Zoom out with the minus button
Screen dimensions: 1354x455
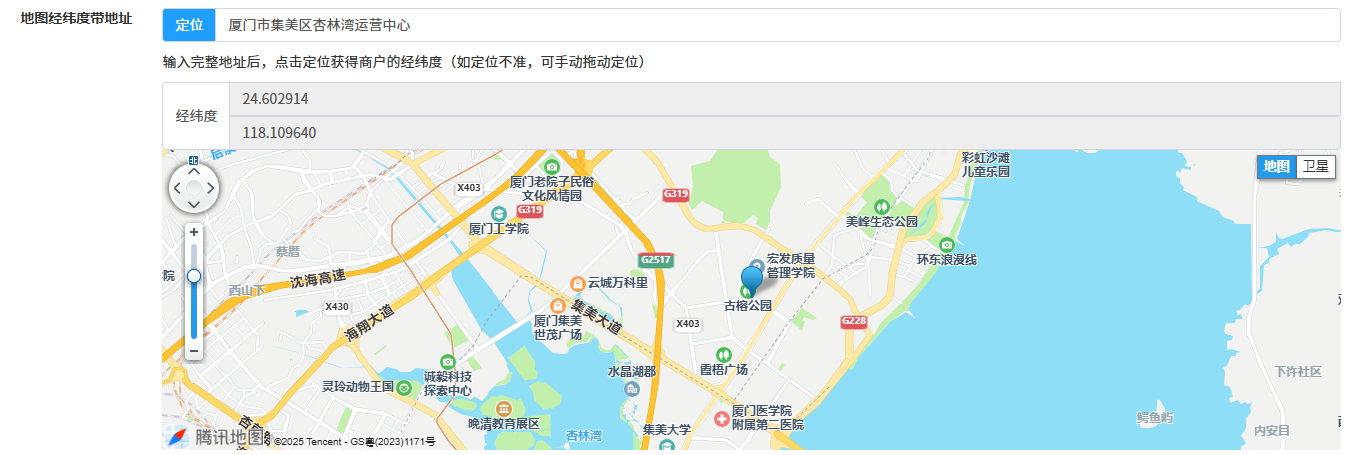194,351
